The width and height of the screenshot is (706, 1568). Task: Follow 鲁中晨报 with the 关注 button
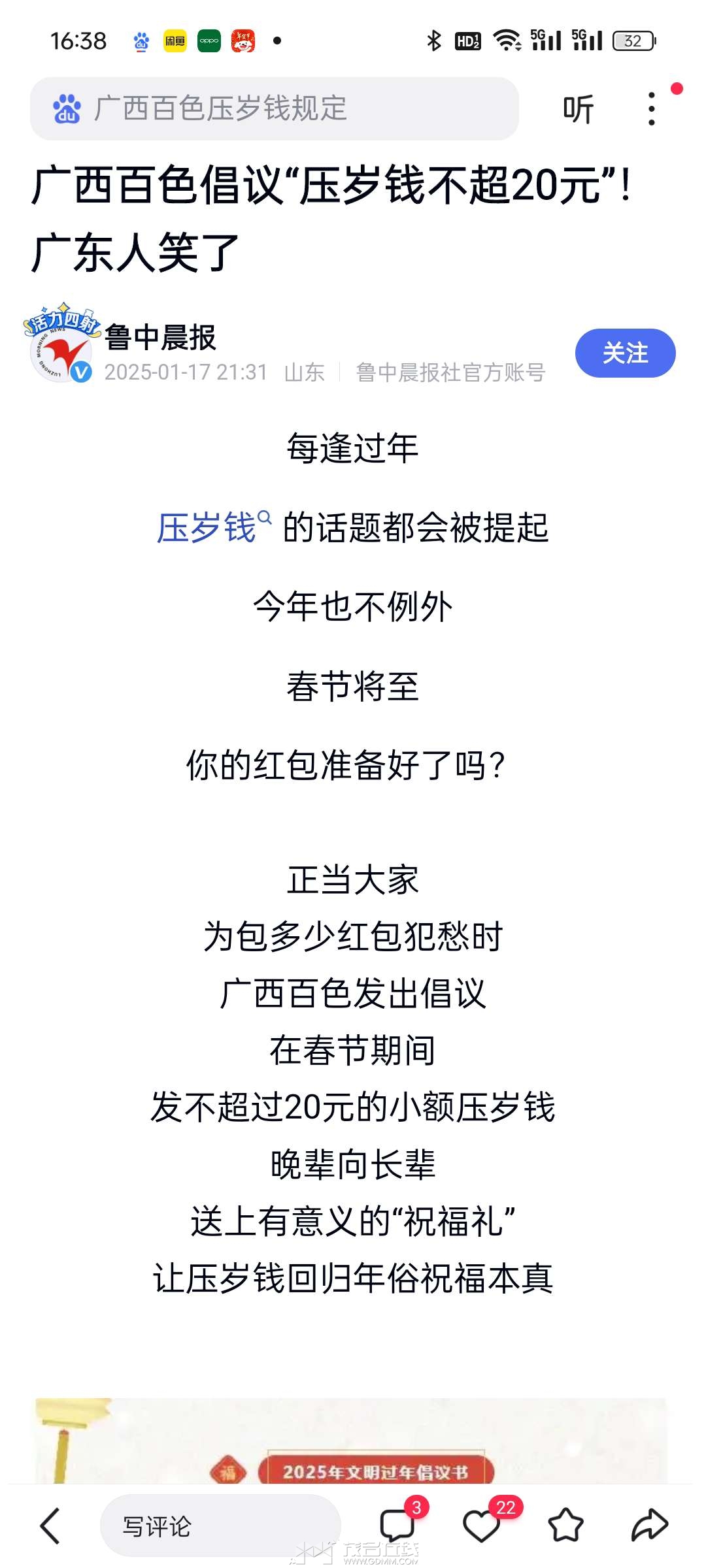[x=624, y=353]
